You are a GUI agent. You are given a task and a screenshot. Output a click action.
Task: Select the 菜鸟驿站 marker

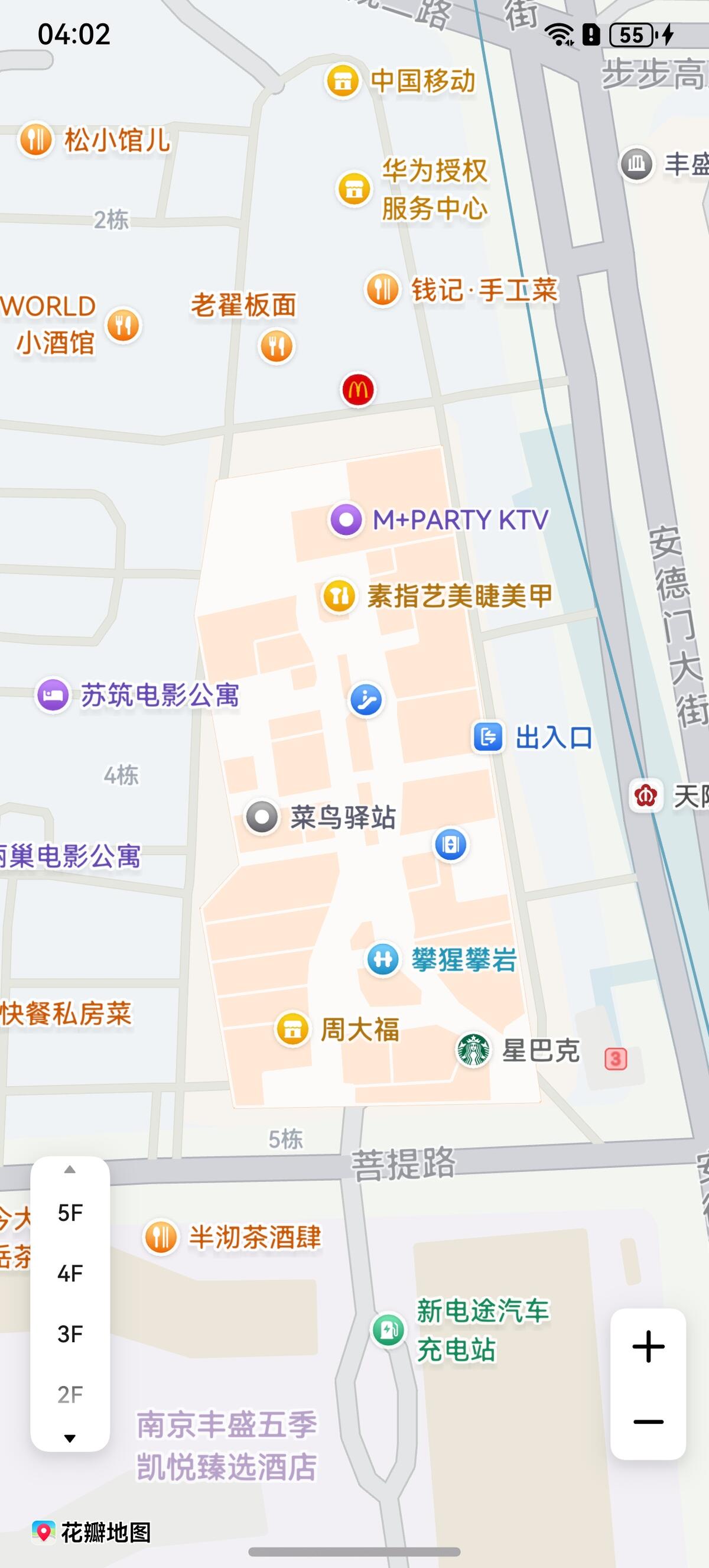(x=262, y=817)
